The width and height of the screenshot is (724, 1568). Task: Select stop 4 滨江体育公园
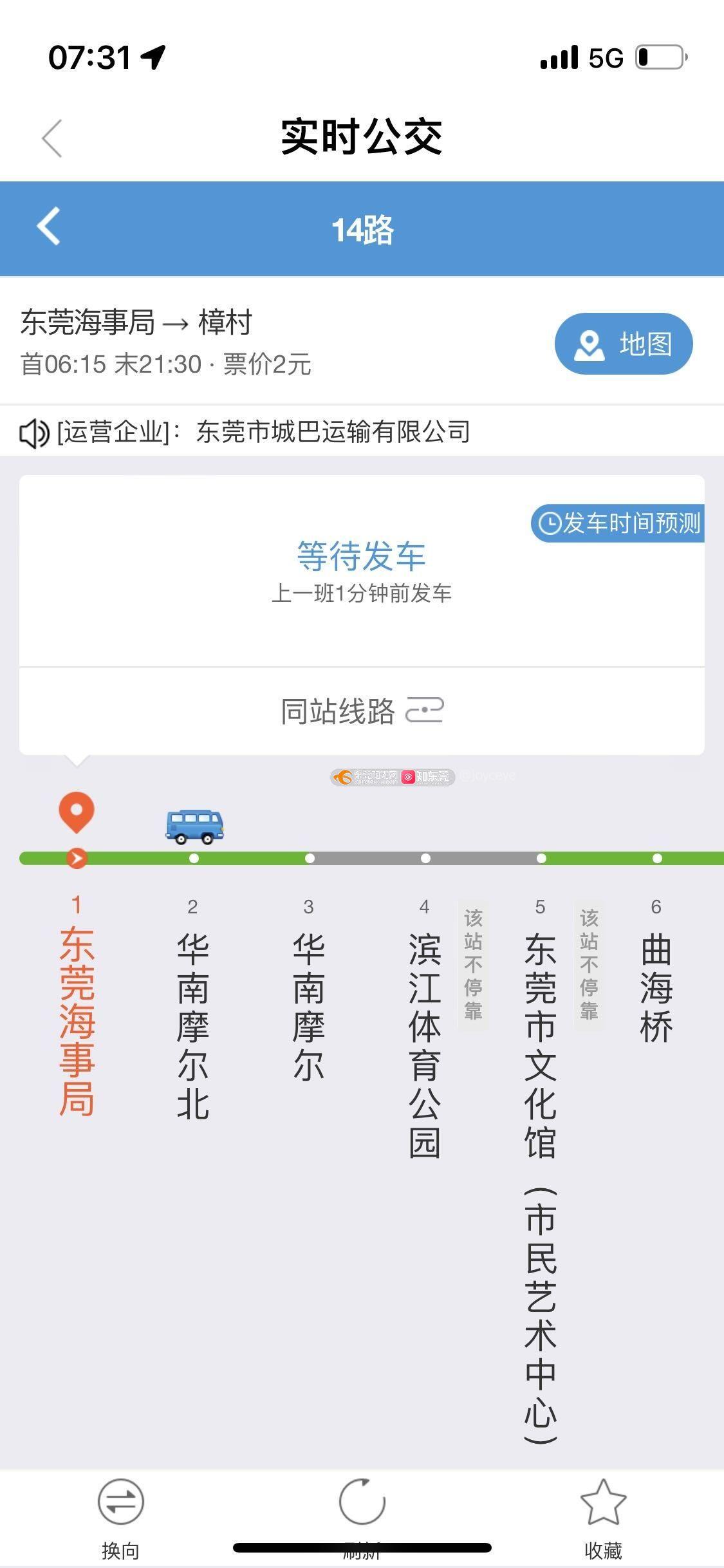(425, 1043)
